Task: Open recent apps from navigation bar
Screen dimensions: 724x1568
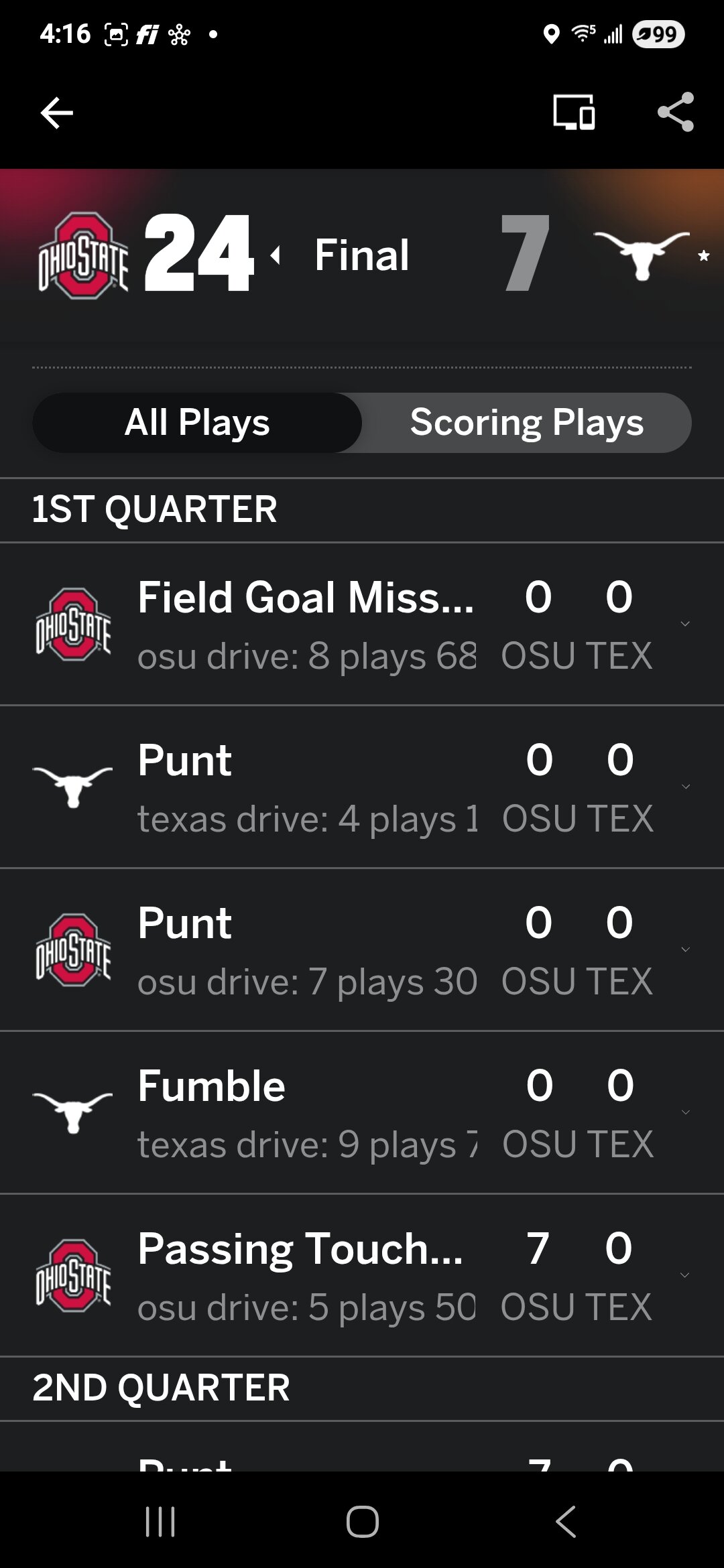Action: click(160, 1521)
